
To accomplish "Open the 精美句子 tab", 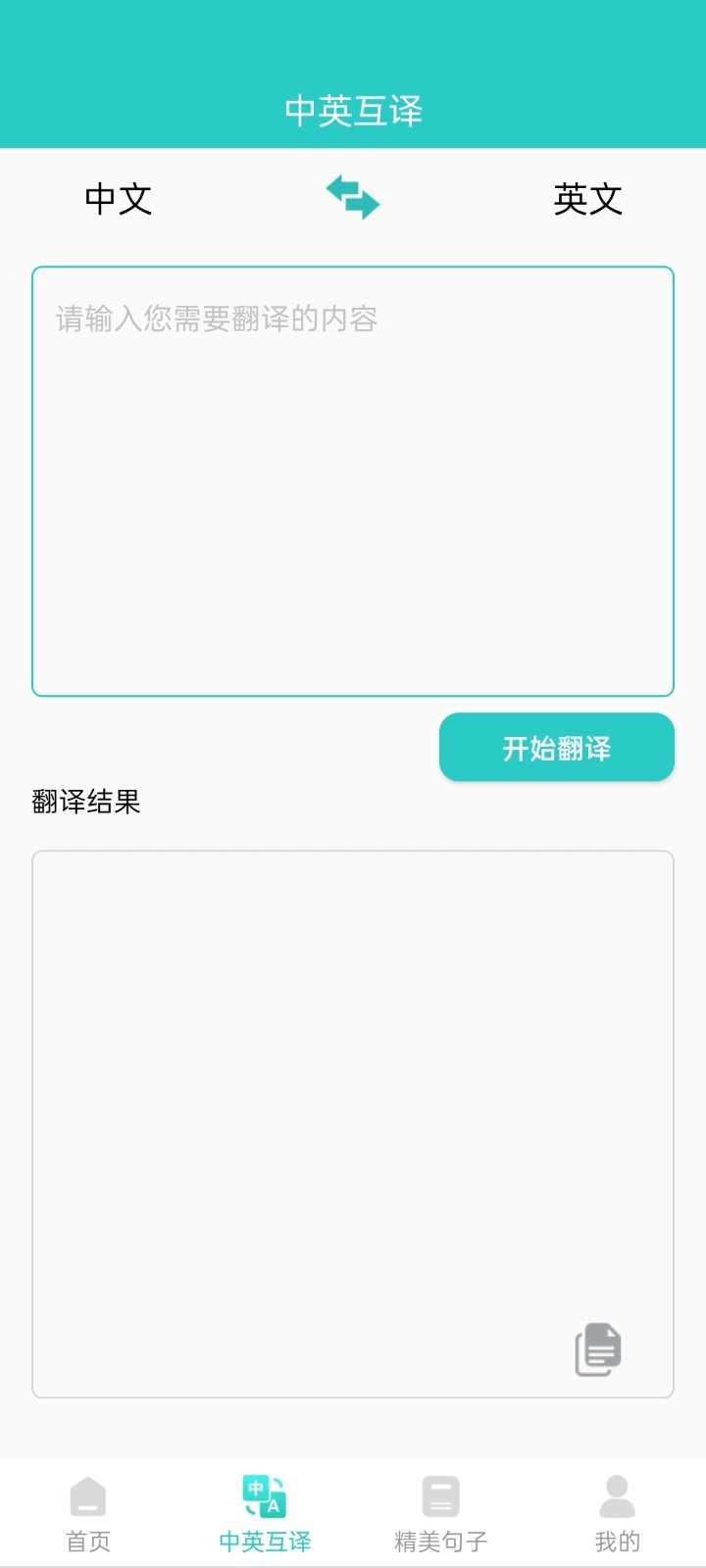I will click(x=441, y=1514).
